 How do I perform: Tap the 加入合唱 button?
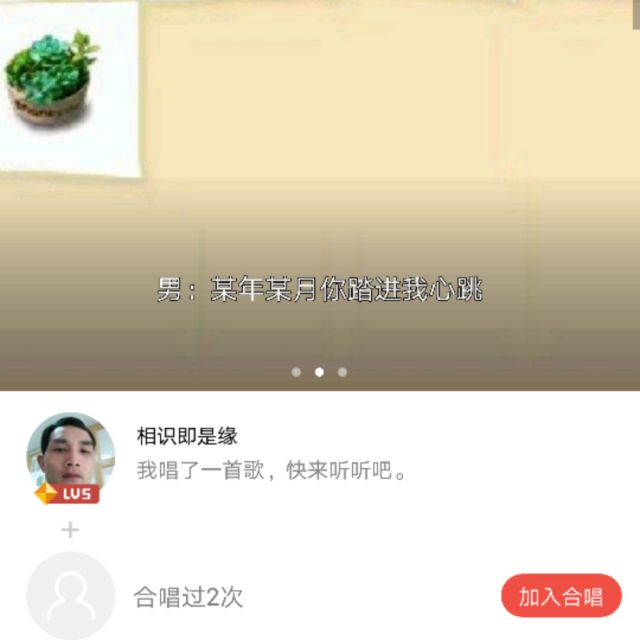[561, 597]
